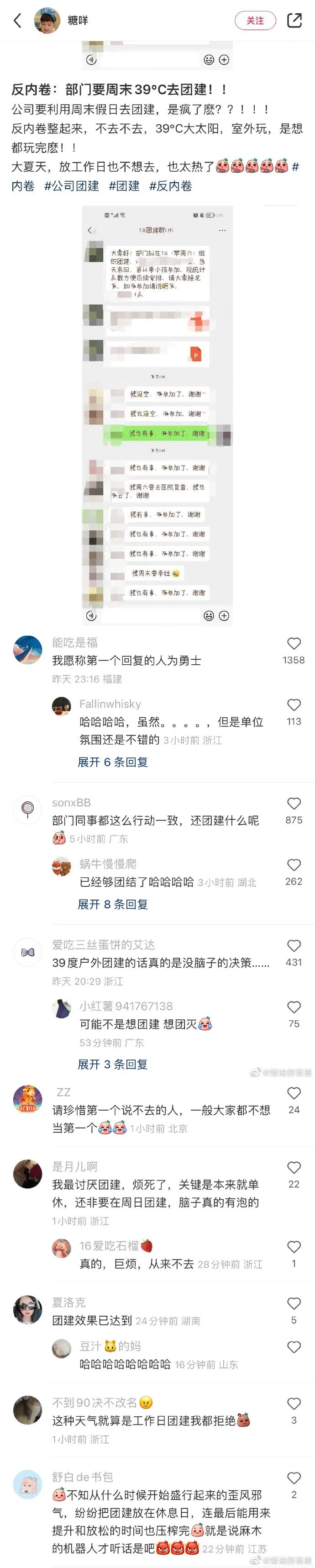Like 能吃是福's comment

coord(294,643)
